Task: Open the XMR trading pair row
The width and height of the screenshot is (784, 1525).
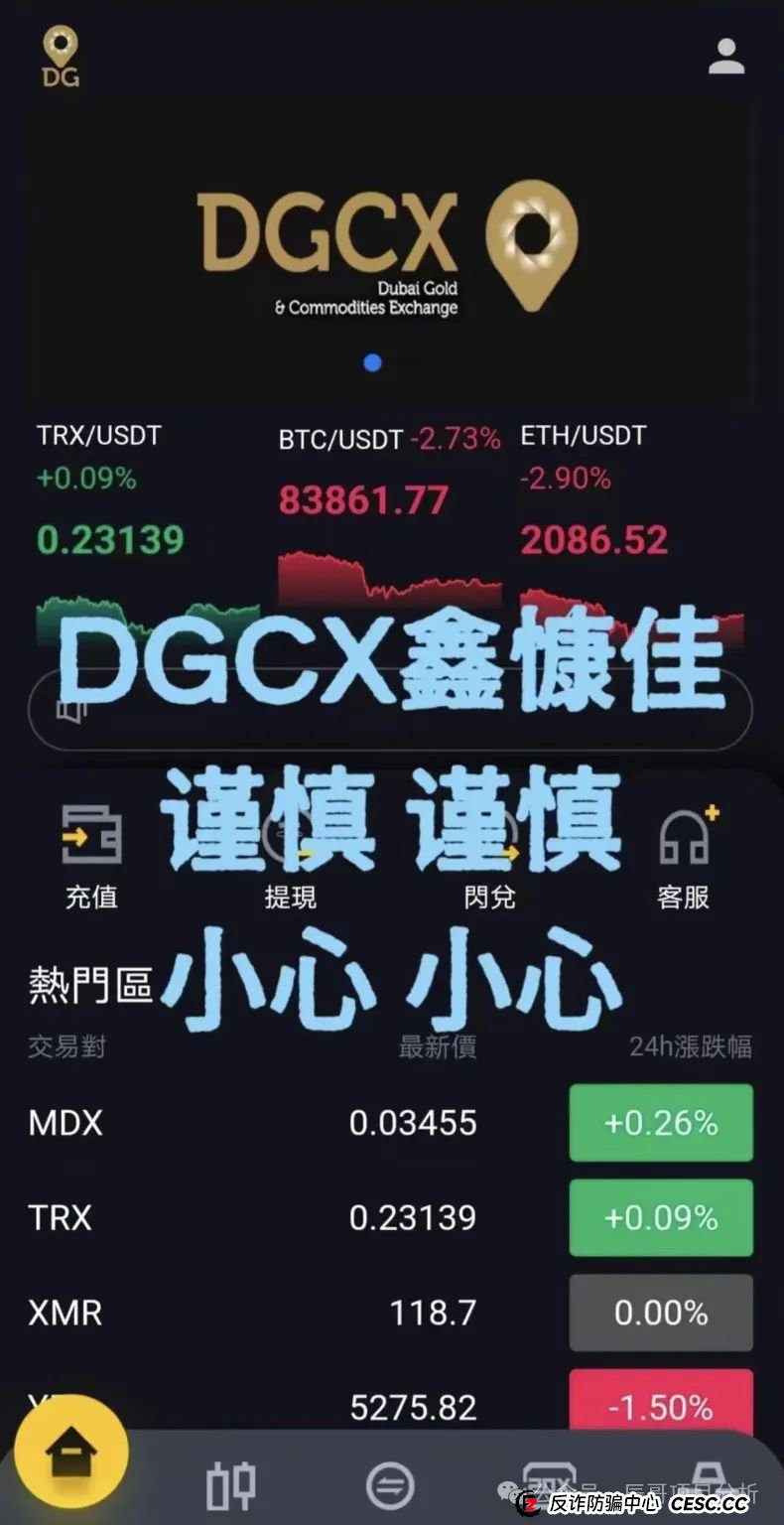Action: tap(389, 1313)
